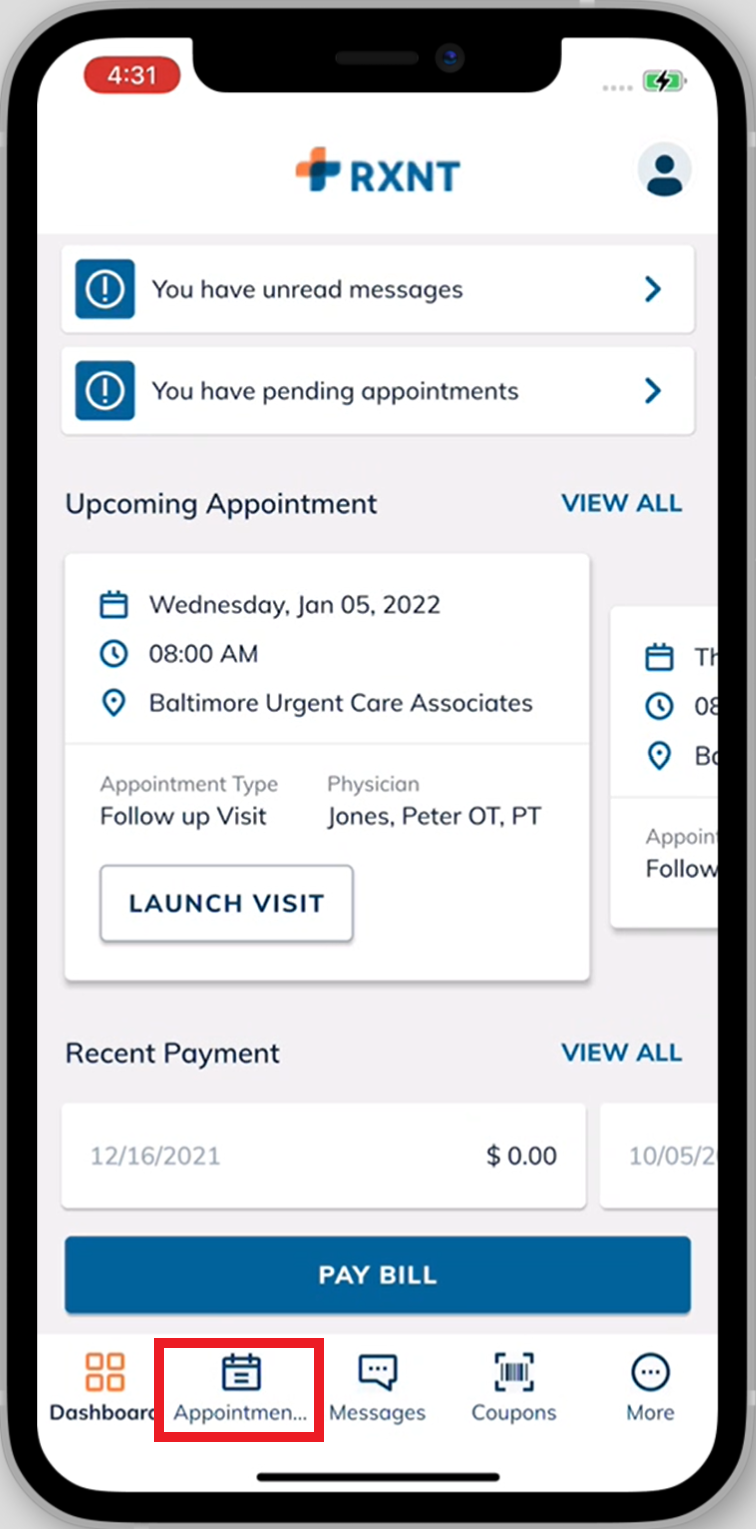The height and width of the screenshot is (1529, 756).
Task: Tap the Pay Bill button
Action: pos(377,1275)
